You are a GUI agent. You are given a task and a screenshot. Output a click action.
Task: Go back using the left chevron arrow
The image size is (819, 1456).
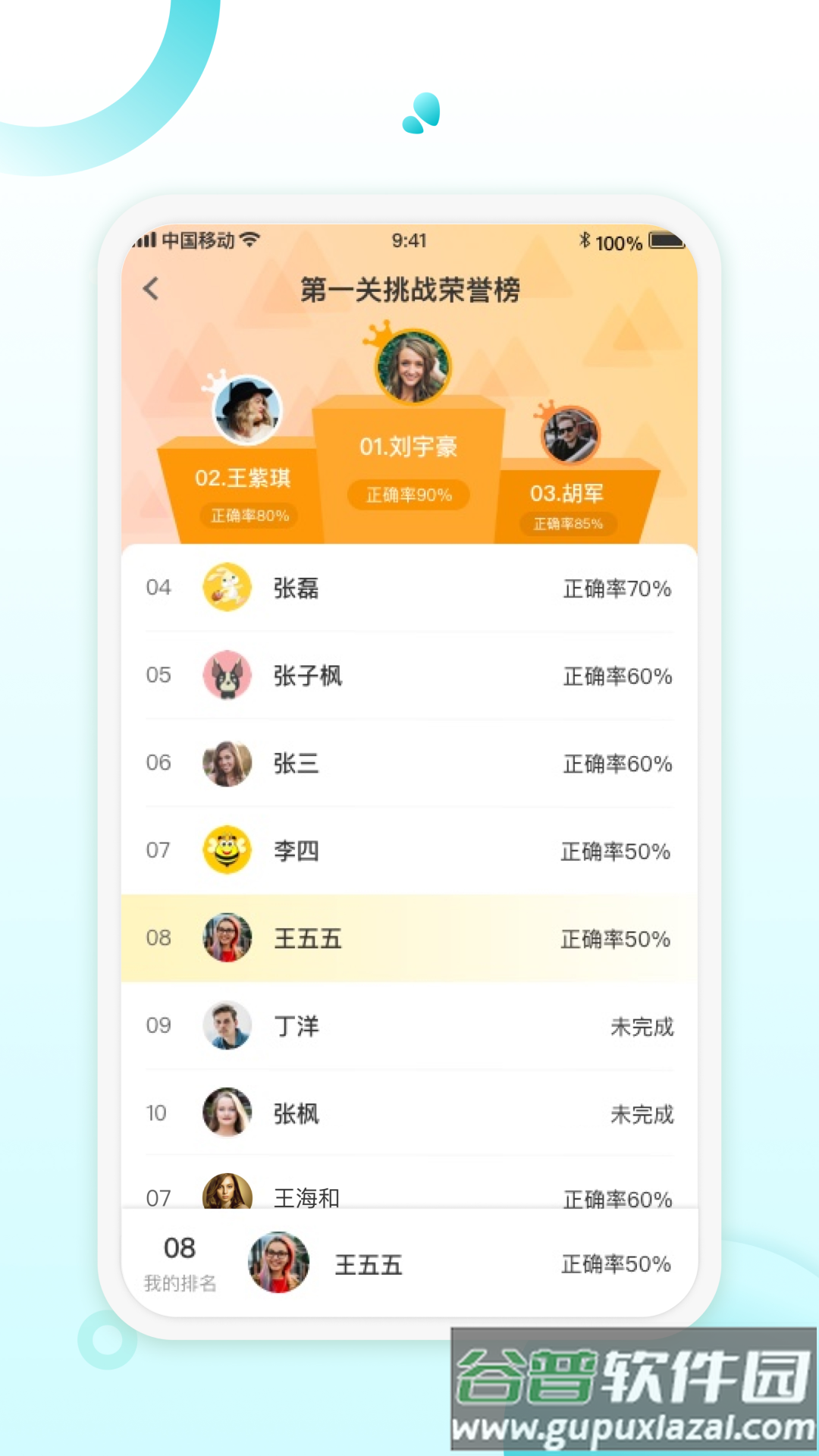(151, 290)
